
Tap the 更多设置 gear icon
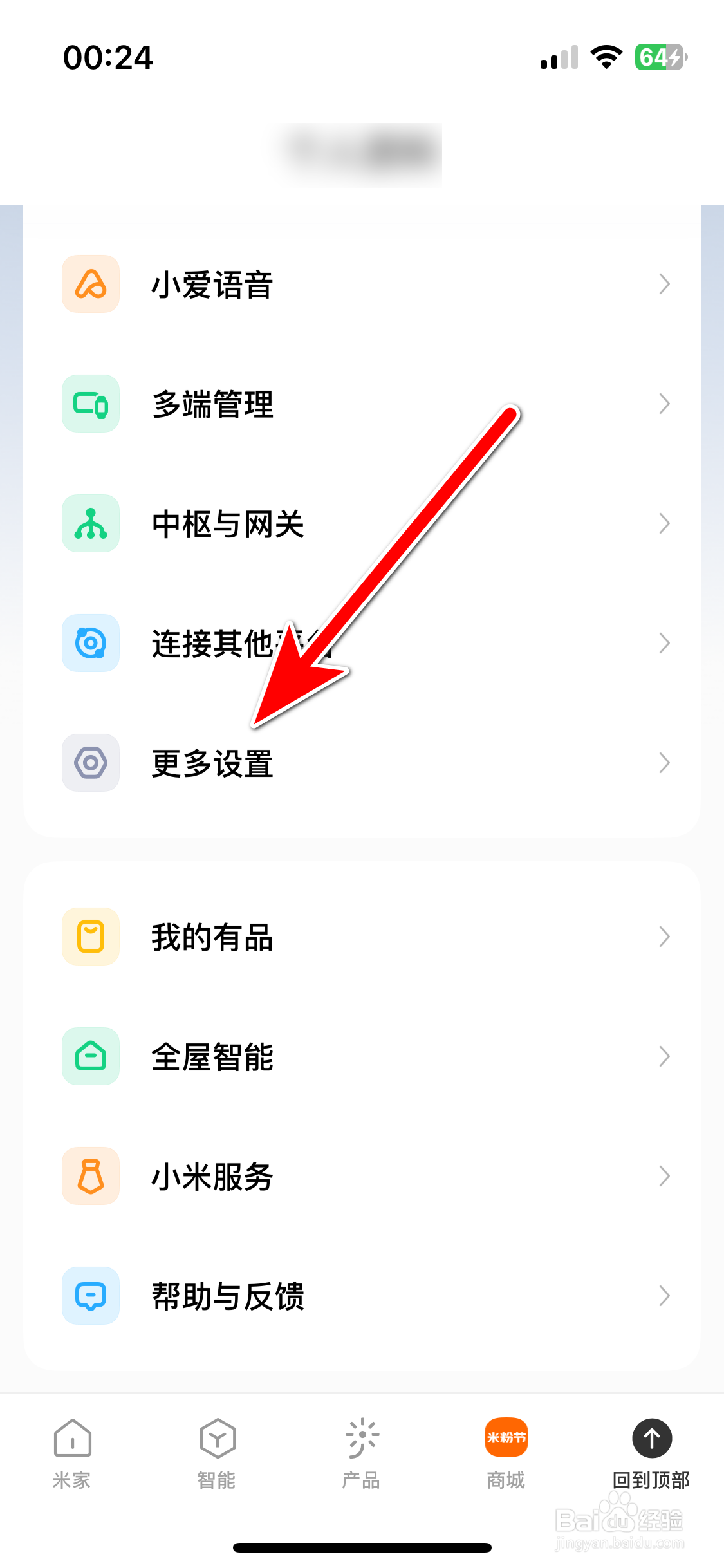click(90, 763)
